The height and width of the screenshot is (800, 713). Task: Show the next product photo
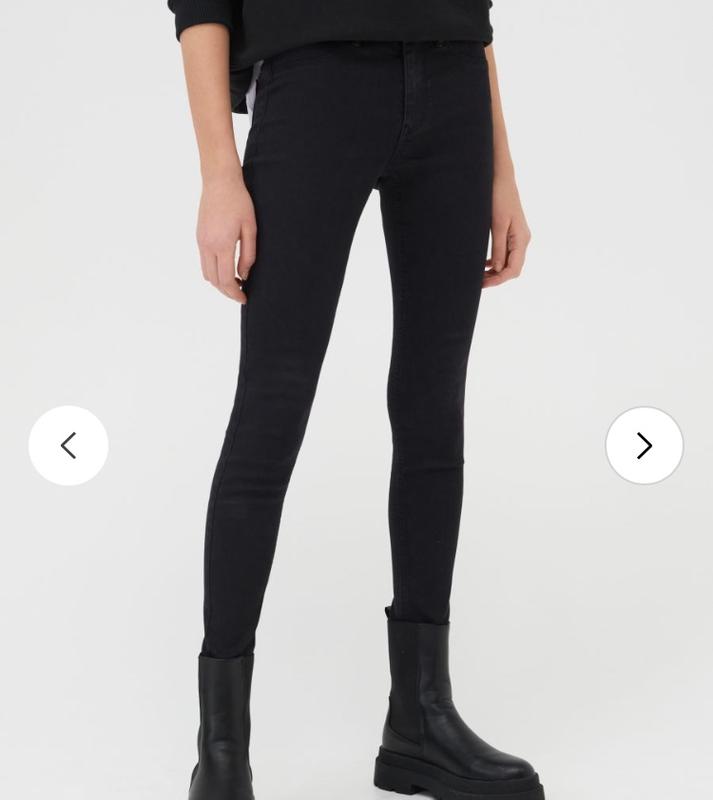tap(644, 446)
